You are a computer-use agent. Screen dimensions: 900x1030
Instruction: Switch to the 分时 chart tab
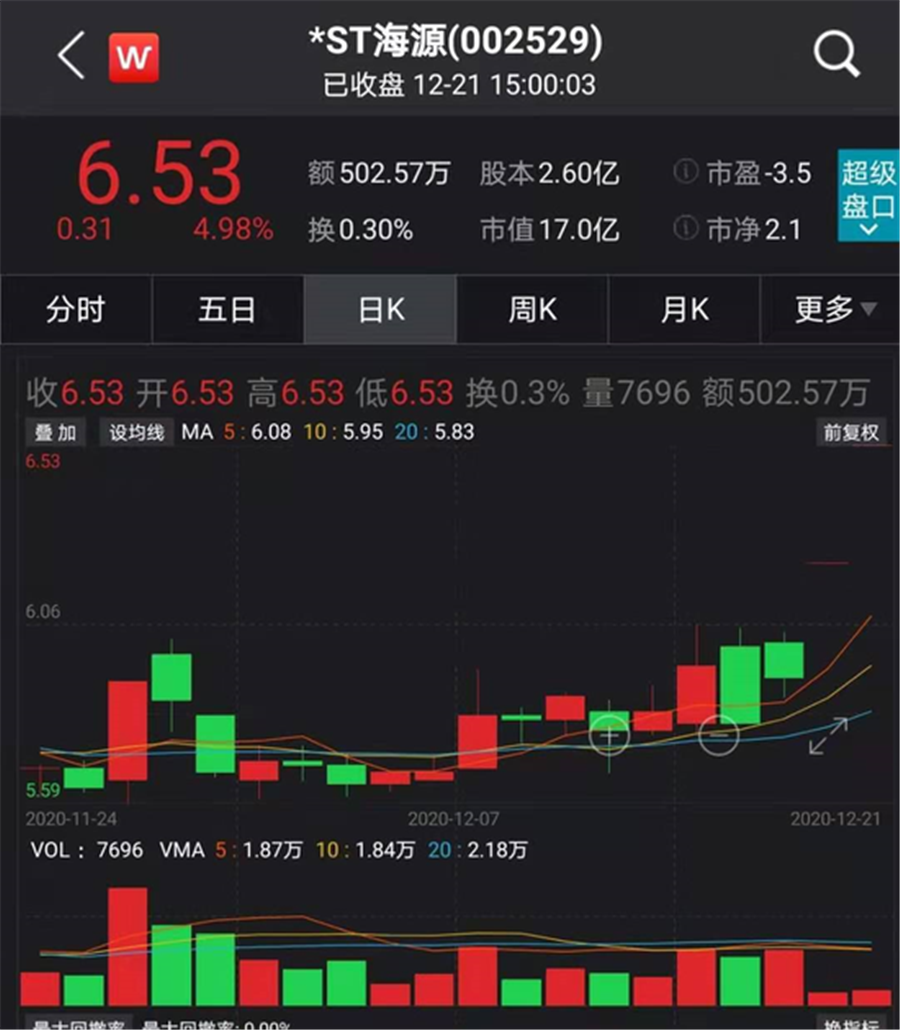[75, 310]
